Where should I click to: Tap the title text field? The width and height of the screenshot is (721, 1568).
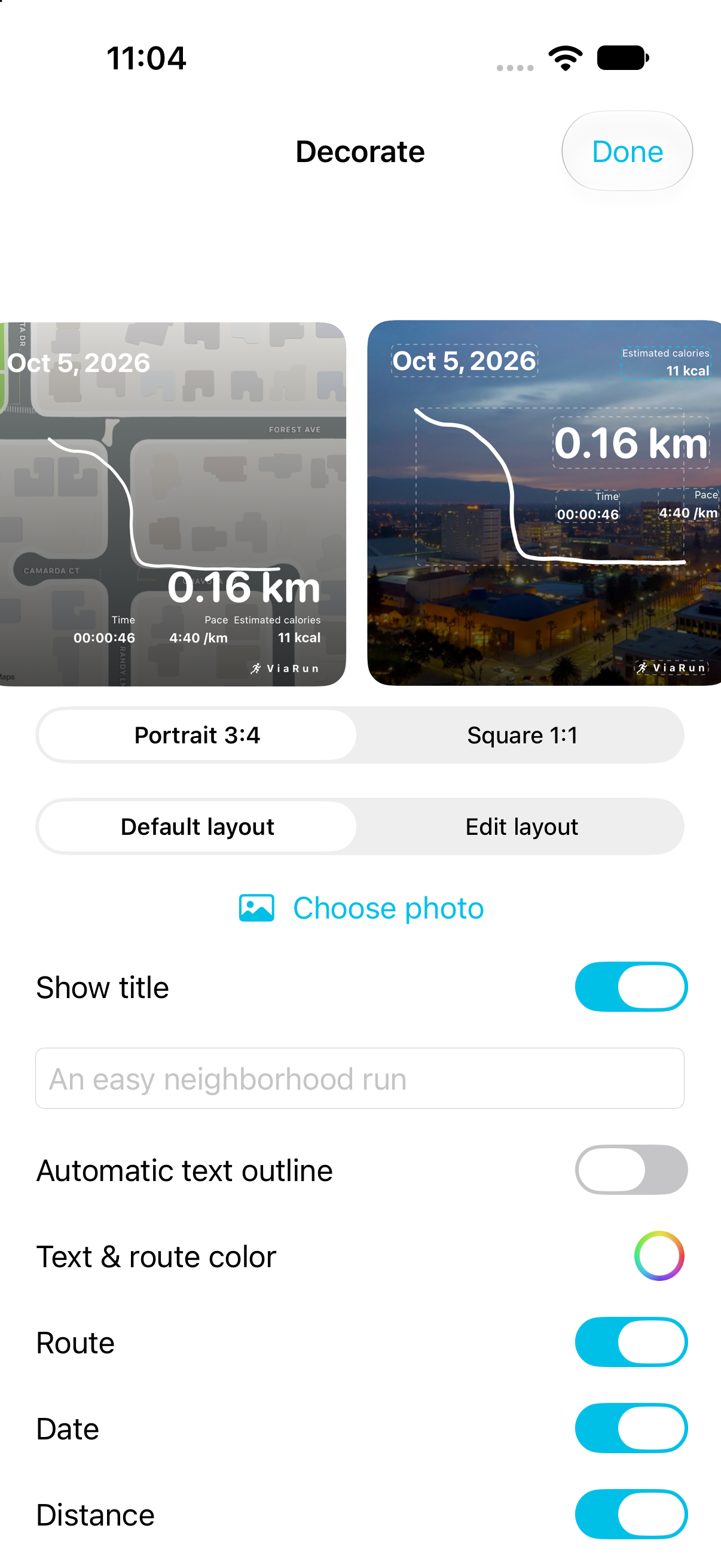(x=359, y=1078)
